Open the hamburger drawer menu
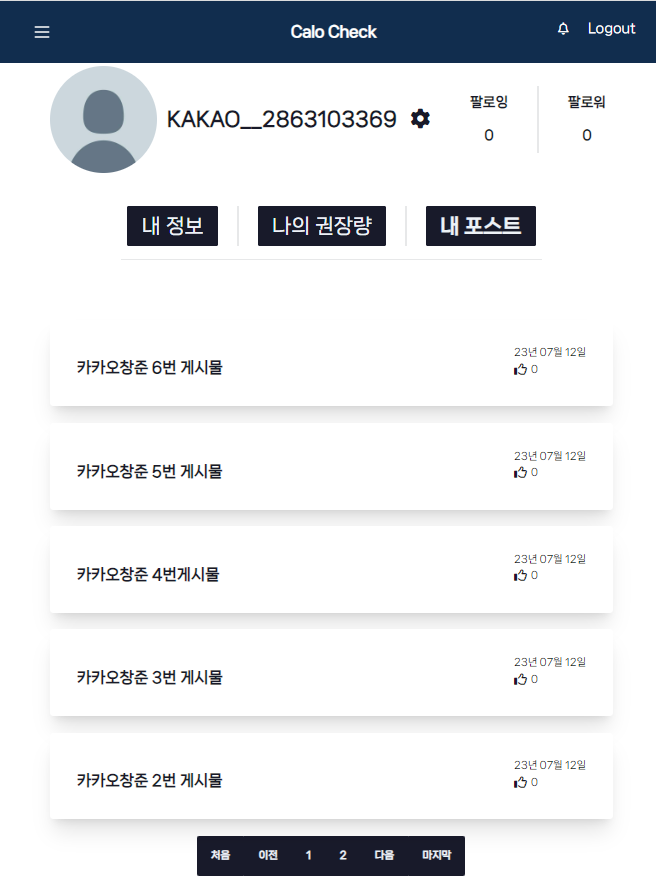This screenshot has height=890, width=656. [x=42, y=32]
